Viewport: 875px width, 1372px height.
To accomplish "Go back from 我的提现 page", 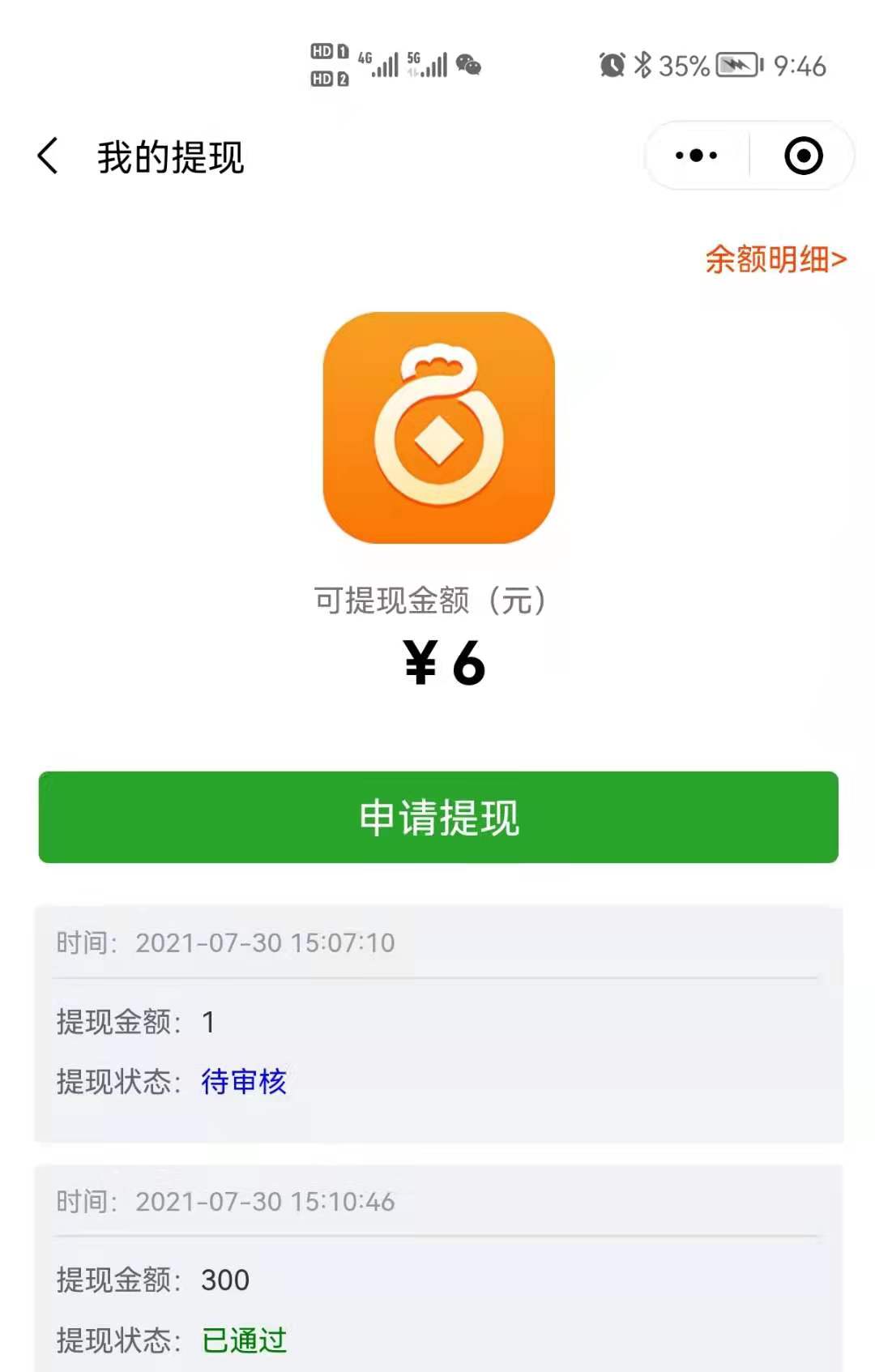I will pos(49,156).
